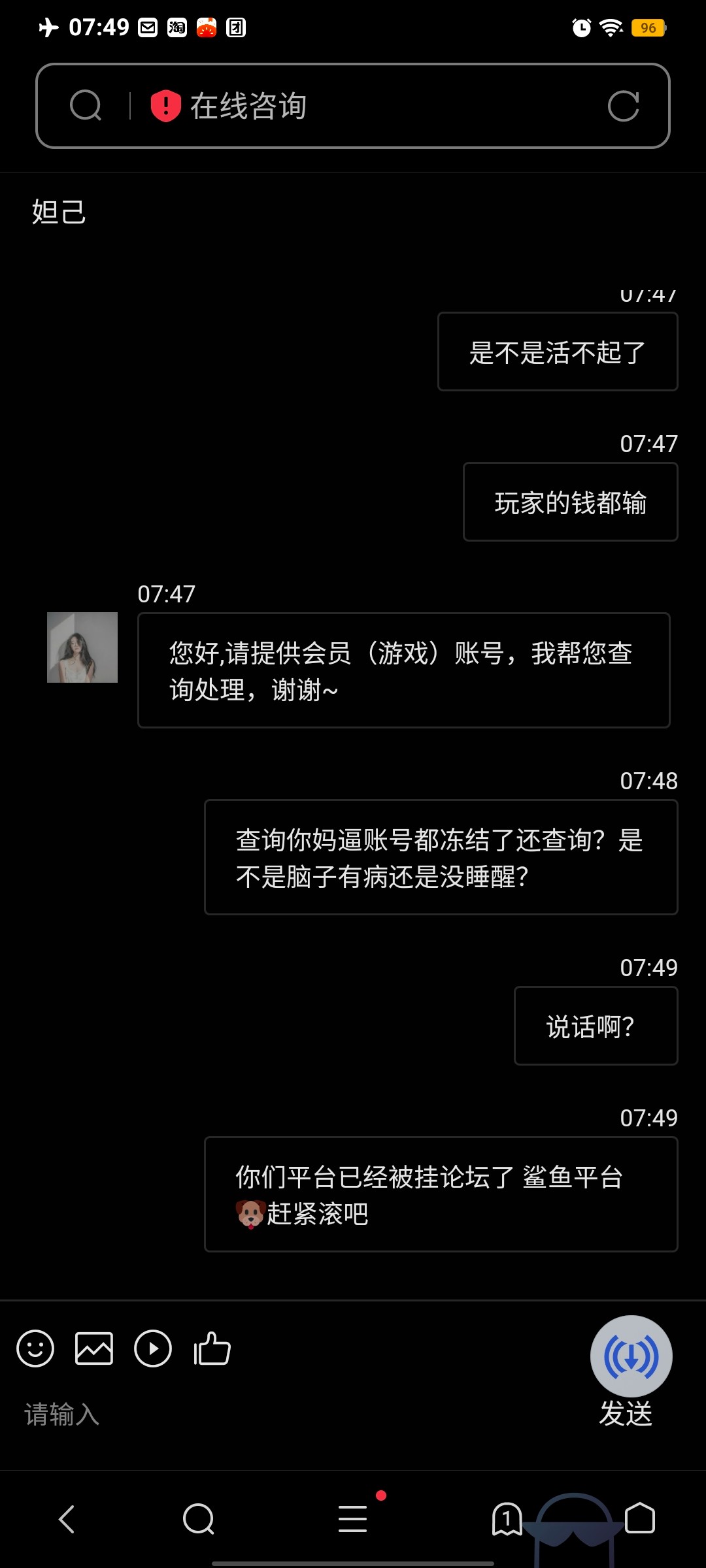Image resolution: width=706 pixels, height=1568 pixels.
Task: Open the tab switcher showing 1
Action: click(x=507, y=1519)
